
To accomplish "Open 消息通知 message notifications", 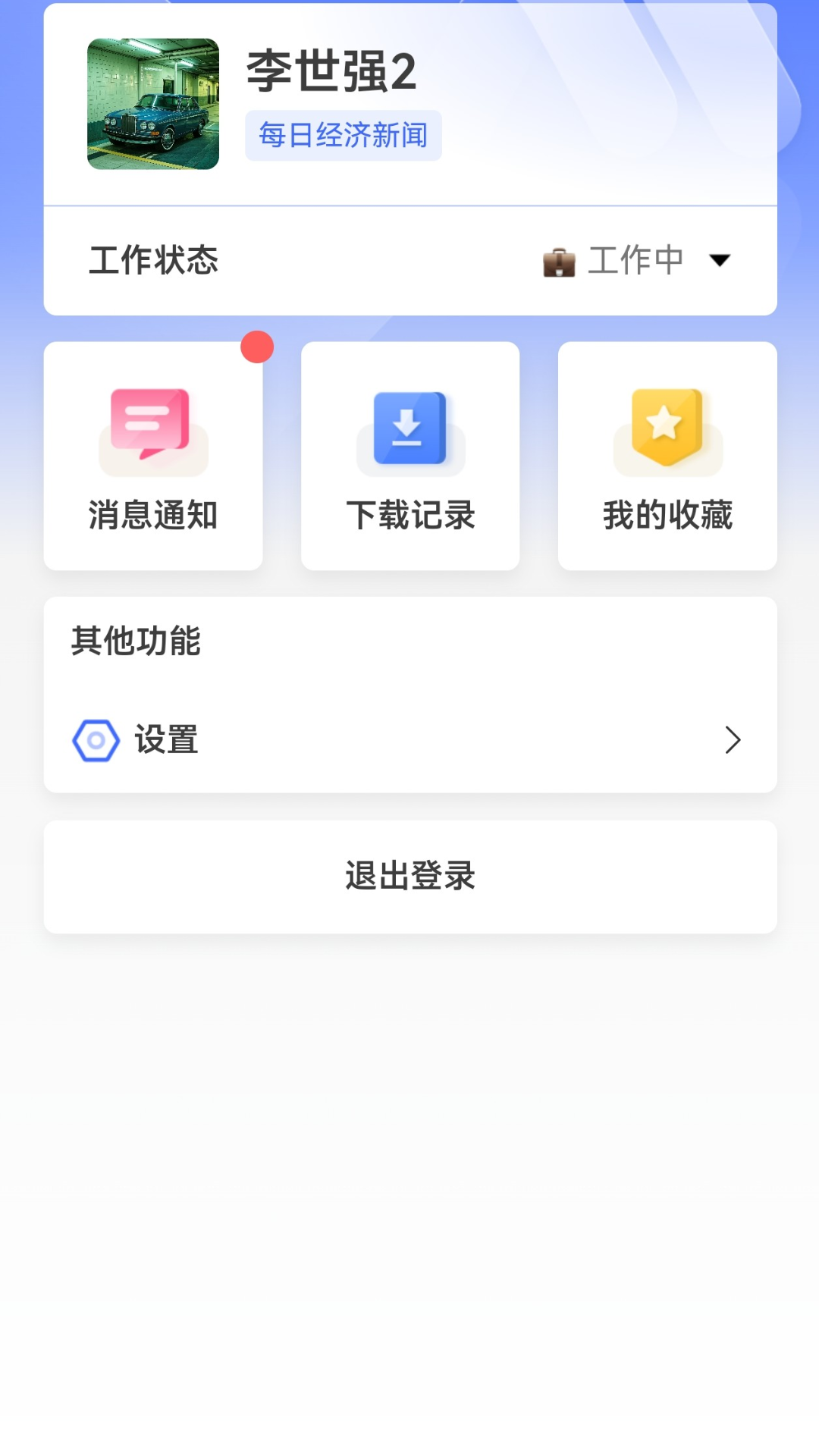I will (153, 456).
